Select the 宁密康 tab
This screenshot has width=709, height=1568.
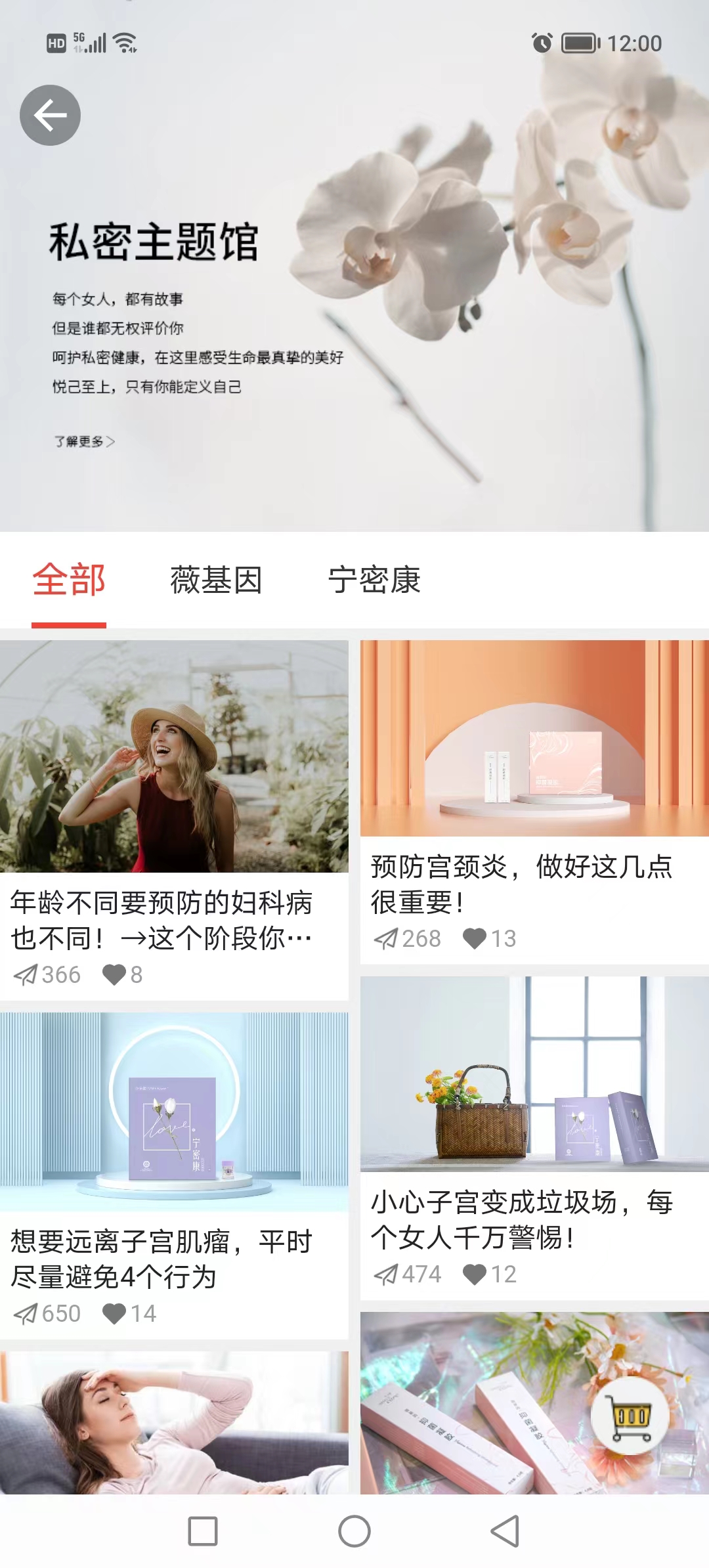click(374, 580)
